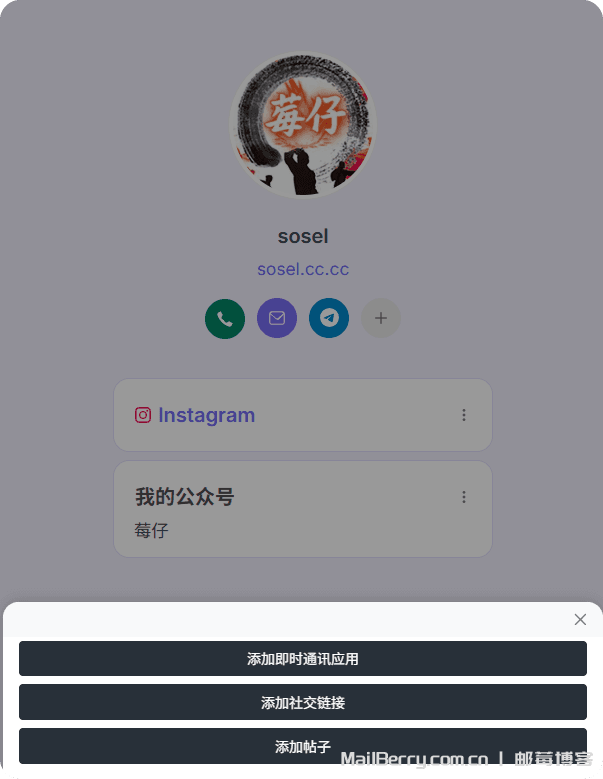Select 添加社交链接 option
Image resolution: width=603 pixels, height=779 pixels.
[302, 703]
